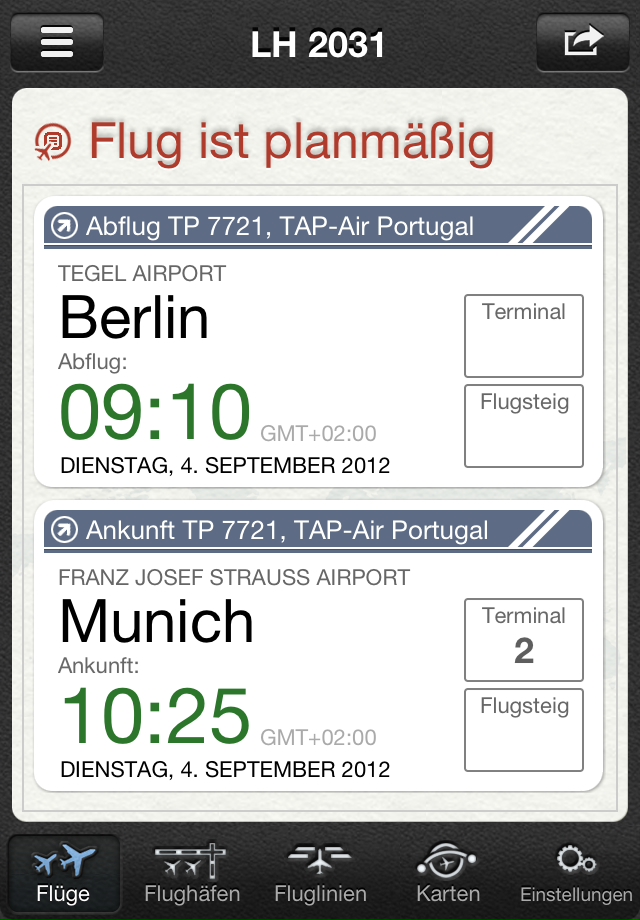The image size is (640, 920).
Task: Open the hamburger menu button
Action: (x=57, y=42)
